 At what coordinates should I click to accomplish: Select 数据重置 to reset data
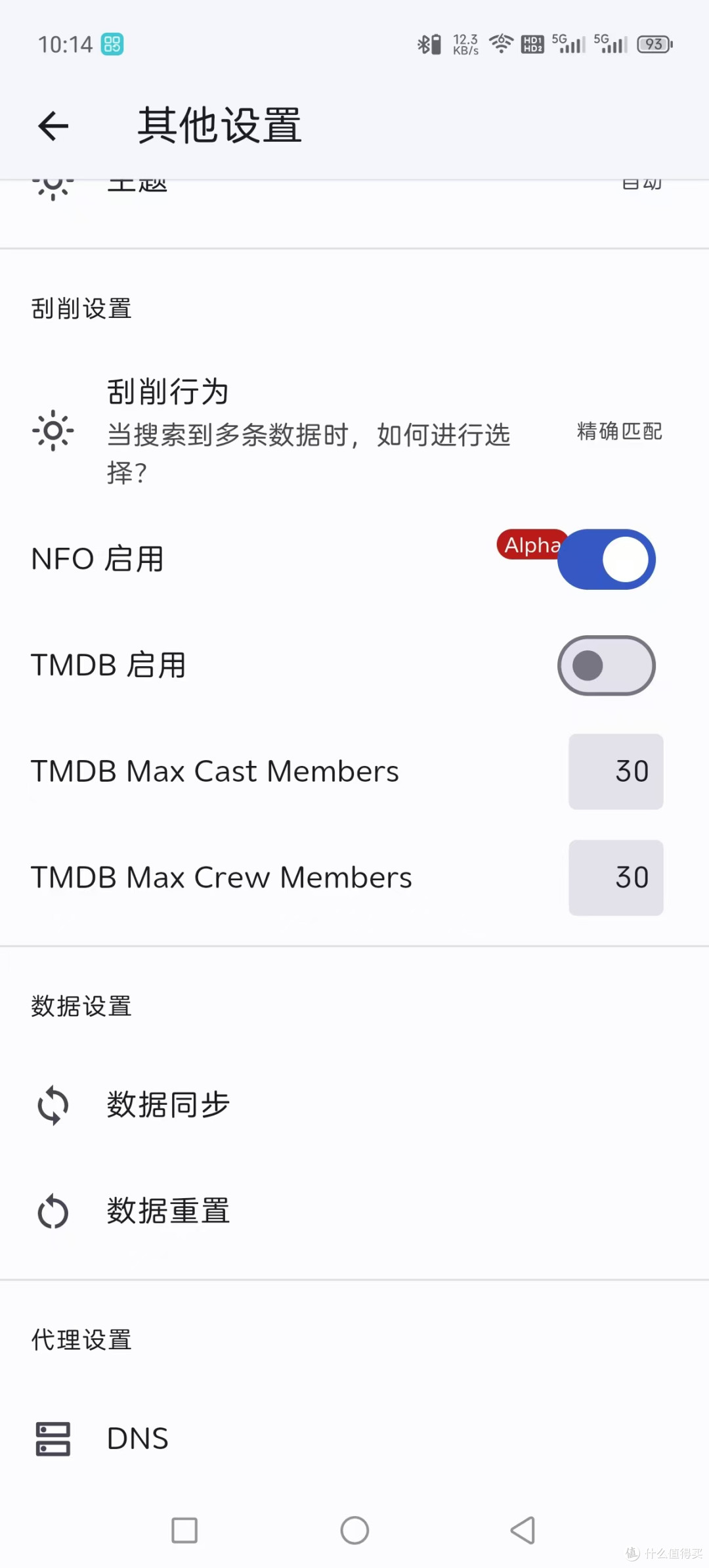168,1211
